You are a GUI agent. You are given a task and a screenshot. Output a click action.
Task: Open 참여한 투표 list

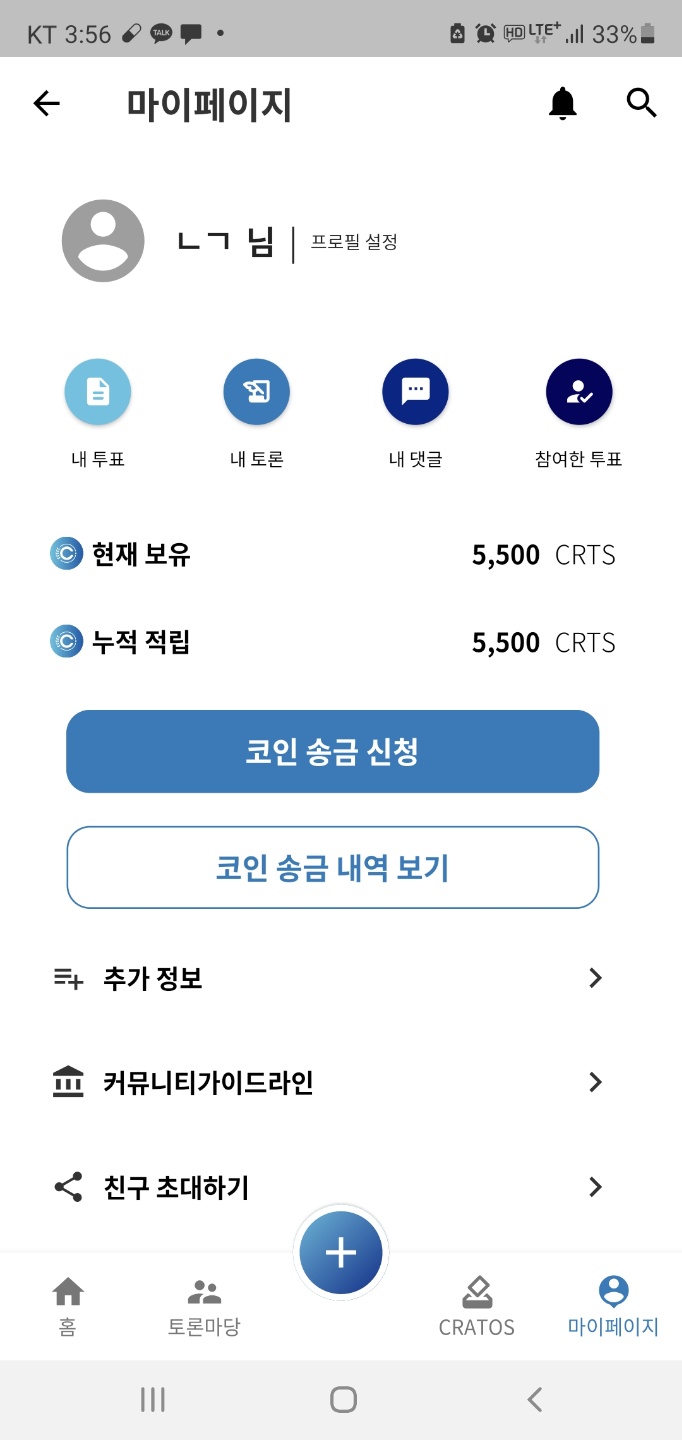pos(579,414)
